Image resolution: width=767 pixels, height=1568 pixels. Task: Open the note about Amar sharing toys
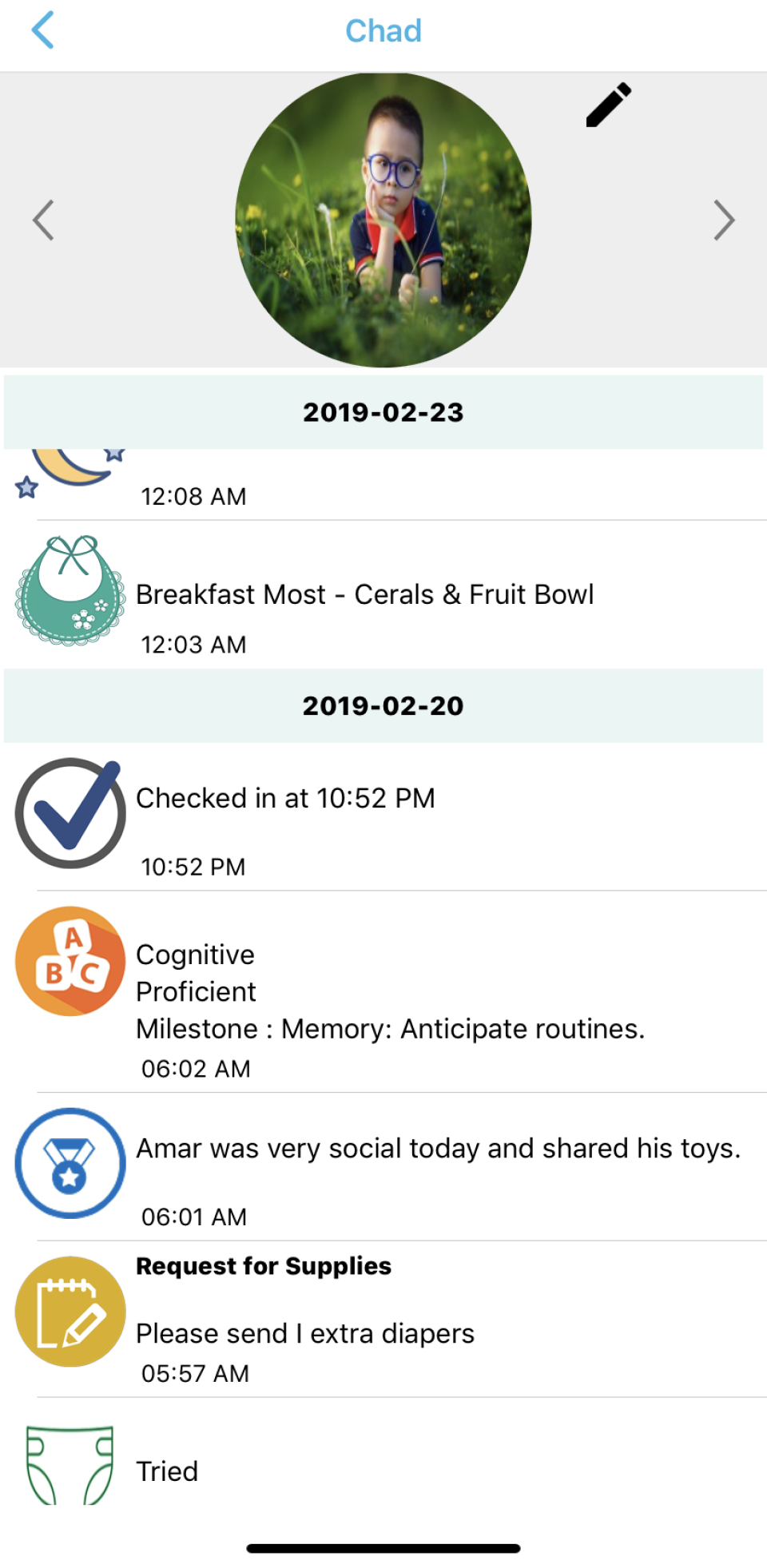pos(438,1149)
